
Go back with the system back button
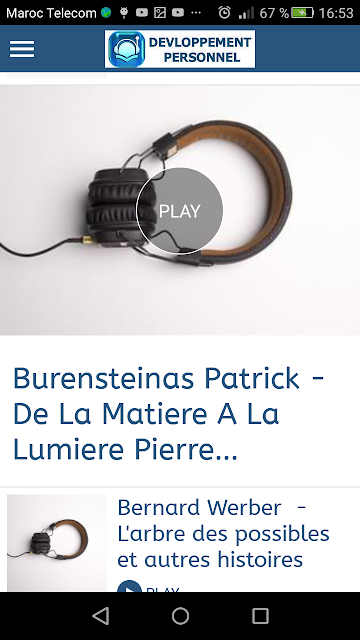coord(100,616)
